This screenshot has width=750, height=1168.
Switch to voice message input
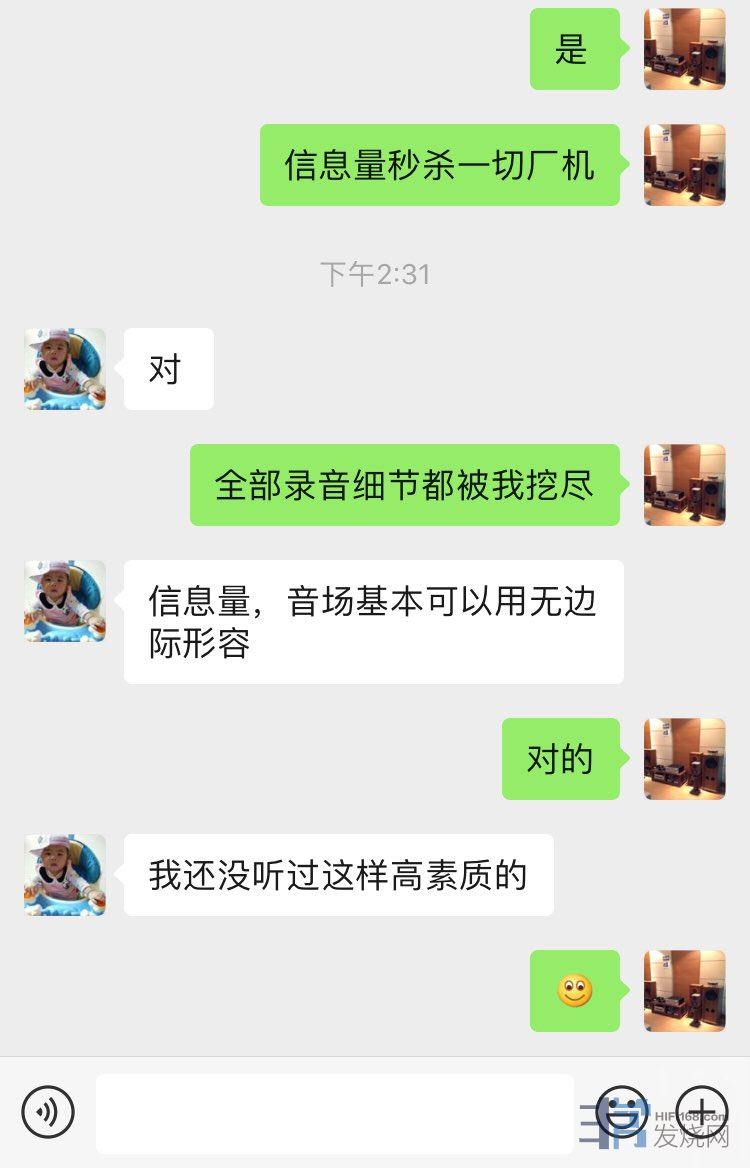48,1111
